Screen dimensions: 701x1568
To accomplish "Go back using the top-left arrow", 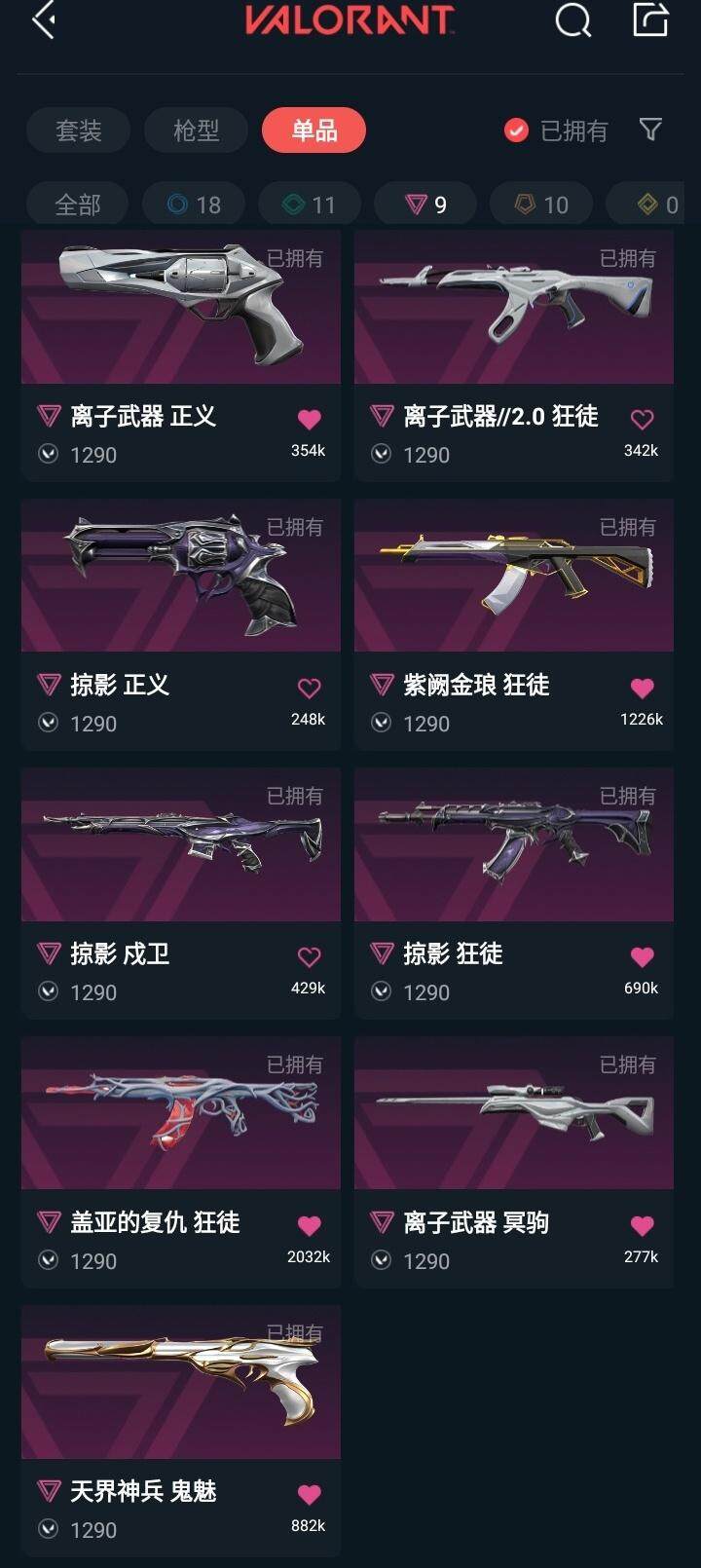I will 43,19.
